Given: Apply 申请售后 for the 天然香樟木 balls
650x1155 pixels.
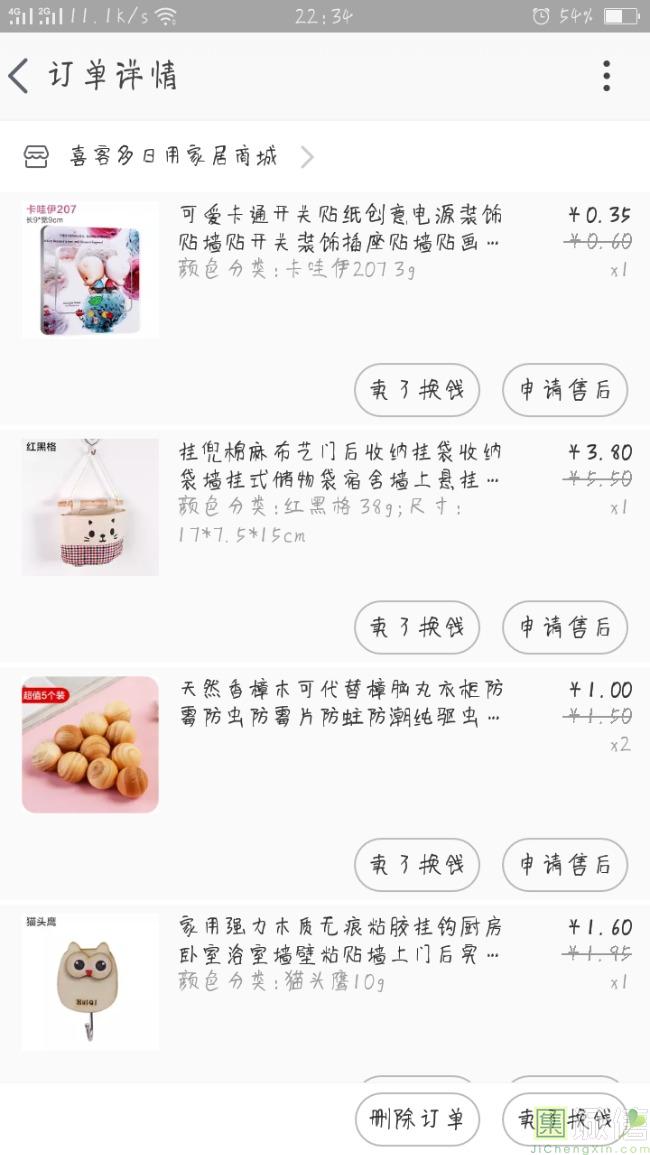Looking at the screenshot, I should coord(564,865).
